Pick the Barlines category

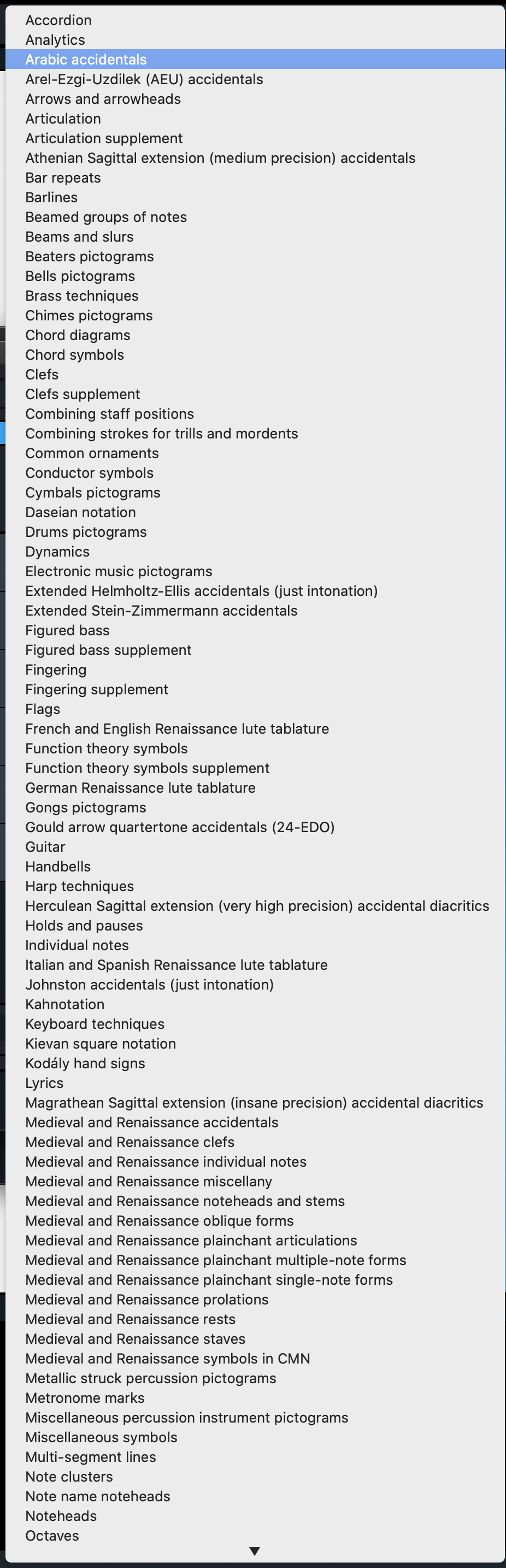click(52, 197)
